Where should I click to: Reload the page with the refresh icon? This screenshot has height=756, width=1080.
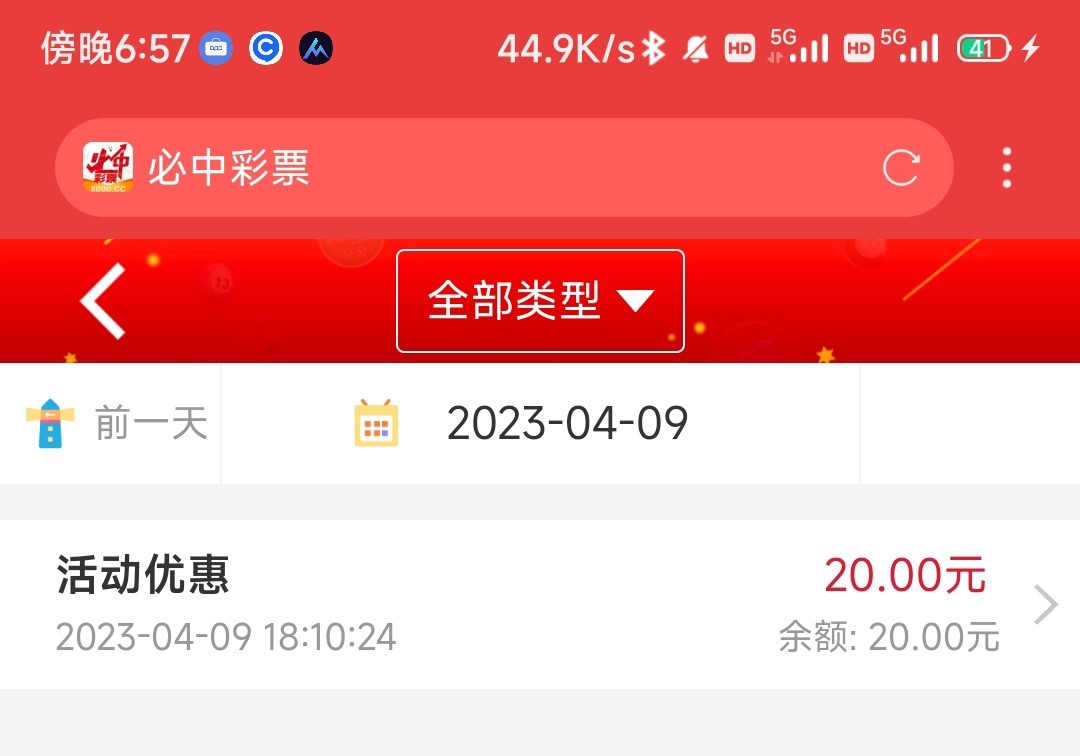pos(900,168)
